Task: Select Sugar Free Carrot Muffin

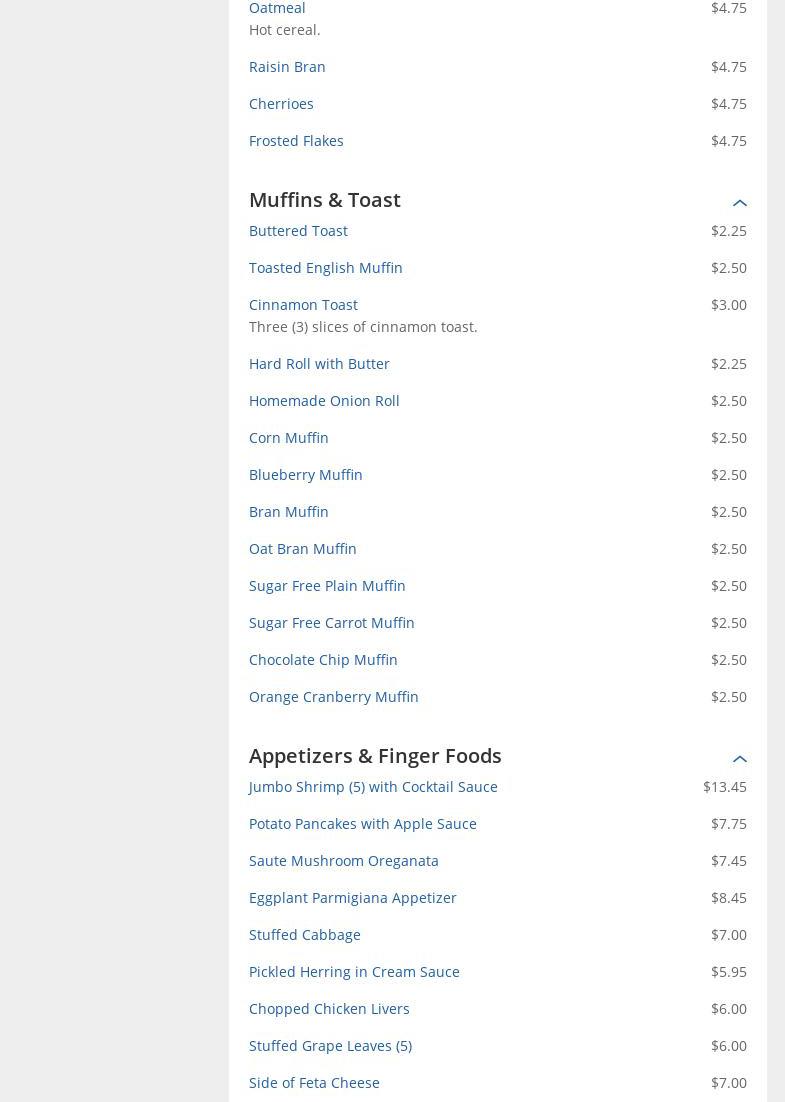Action: (331, 623)
